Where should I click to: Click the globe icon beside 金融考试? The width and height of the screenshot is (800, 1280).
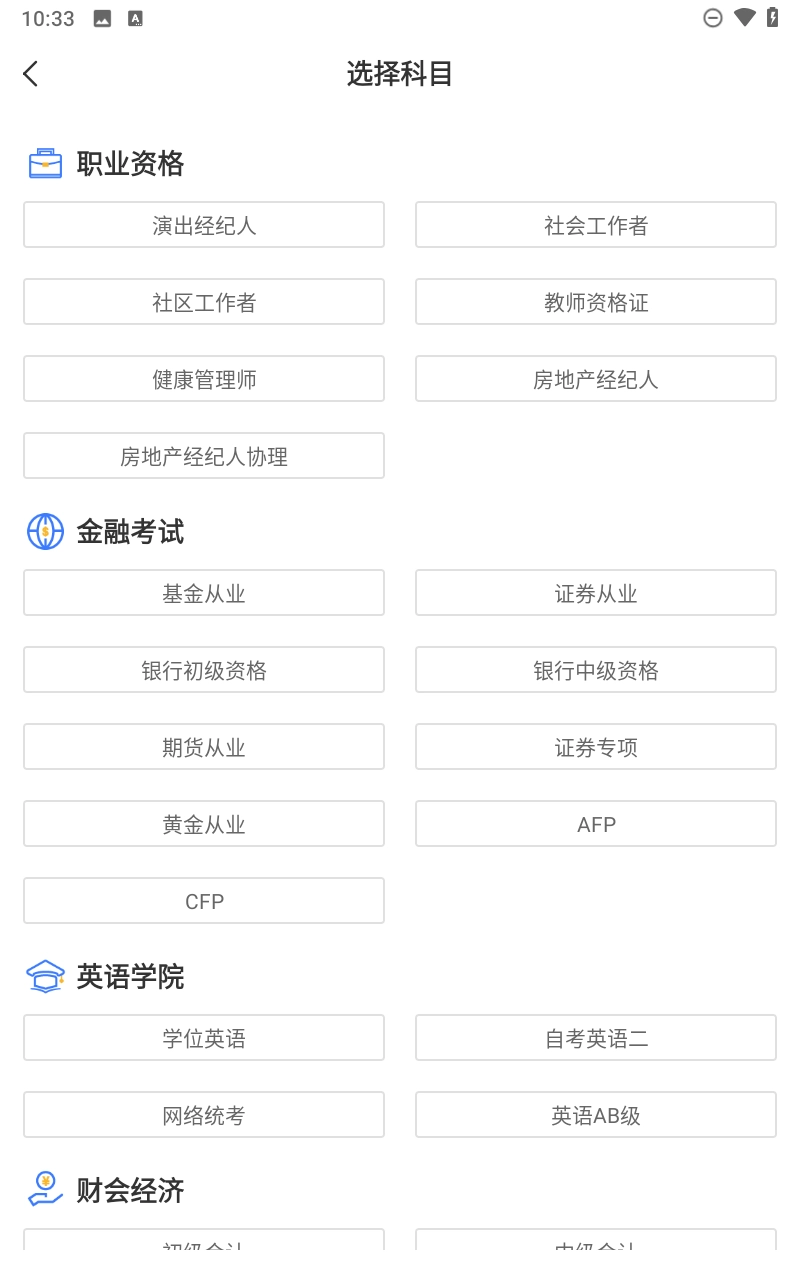click(x=44, y=531)
